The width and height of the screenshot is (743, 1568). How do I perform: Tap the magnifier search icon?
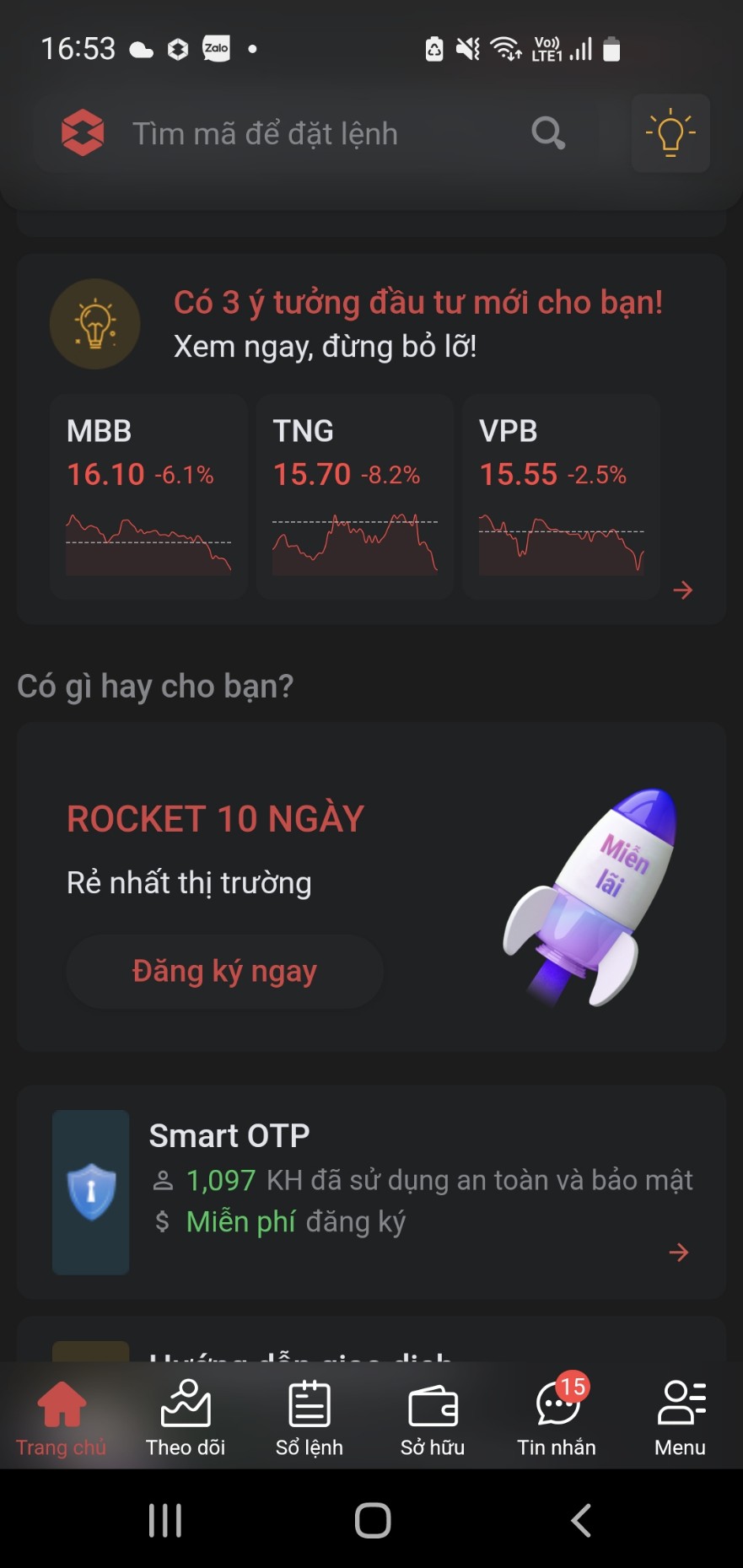[x=548, y=133]
